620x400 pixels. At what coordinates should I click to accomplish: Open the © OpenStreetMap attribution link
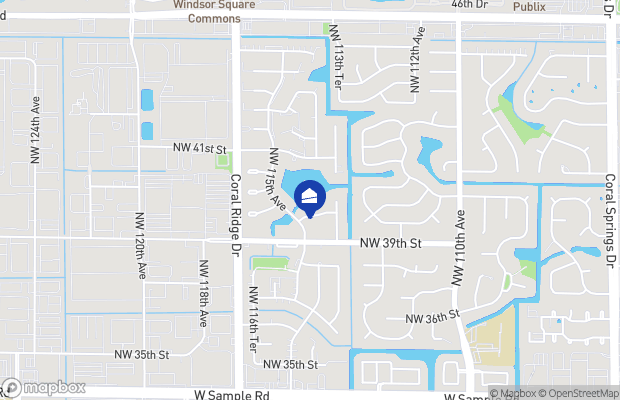[579, 394]
